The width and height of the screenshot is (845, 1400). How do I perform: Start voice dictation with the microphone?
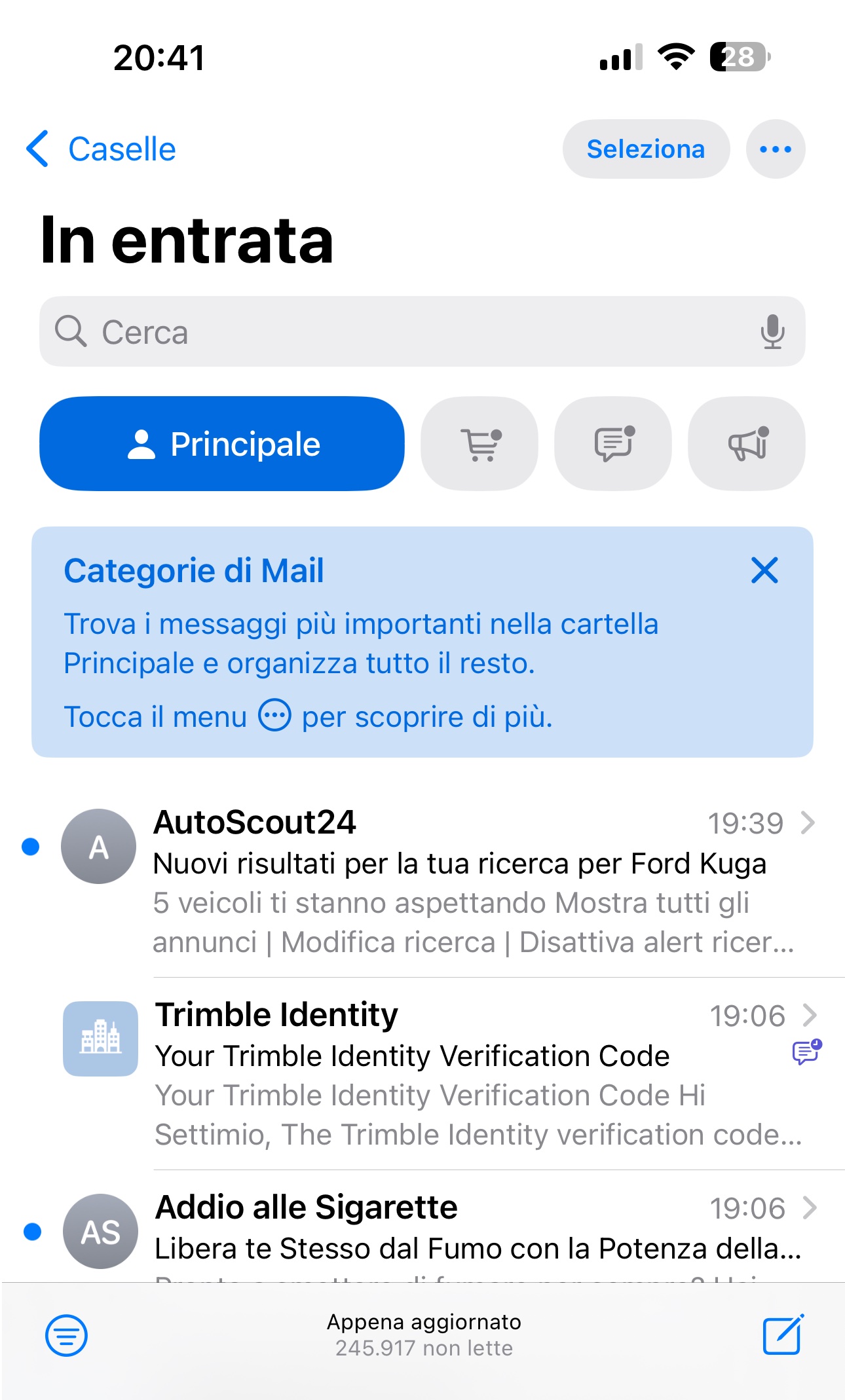coord(772,332)
